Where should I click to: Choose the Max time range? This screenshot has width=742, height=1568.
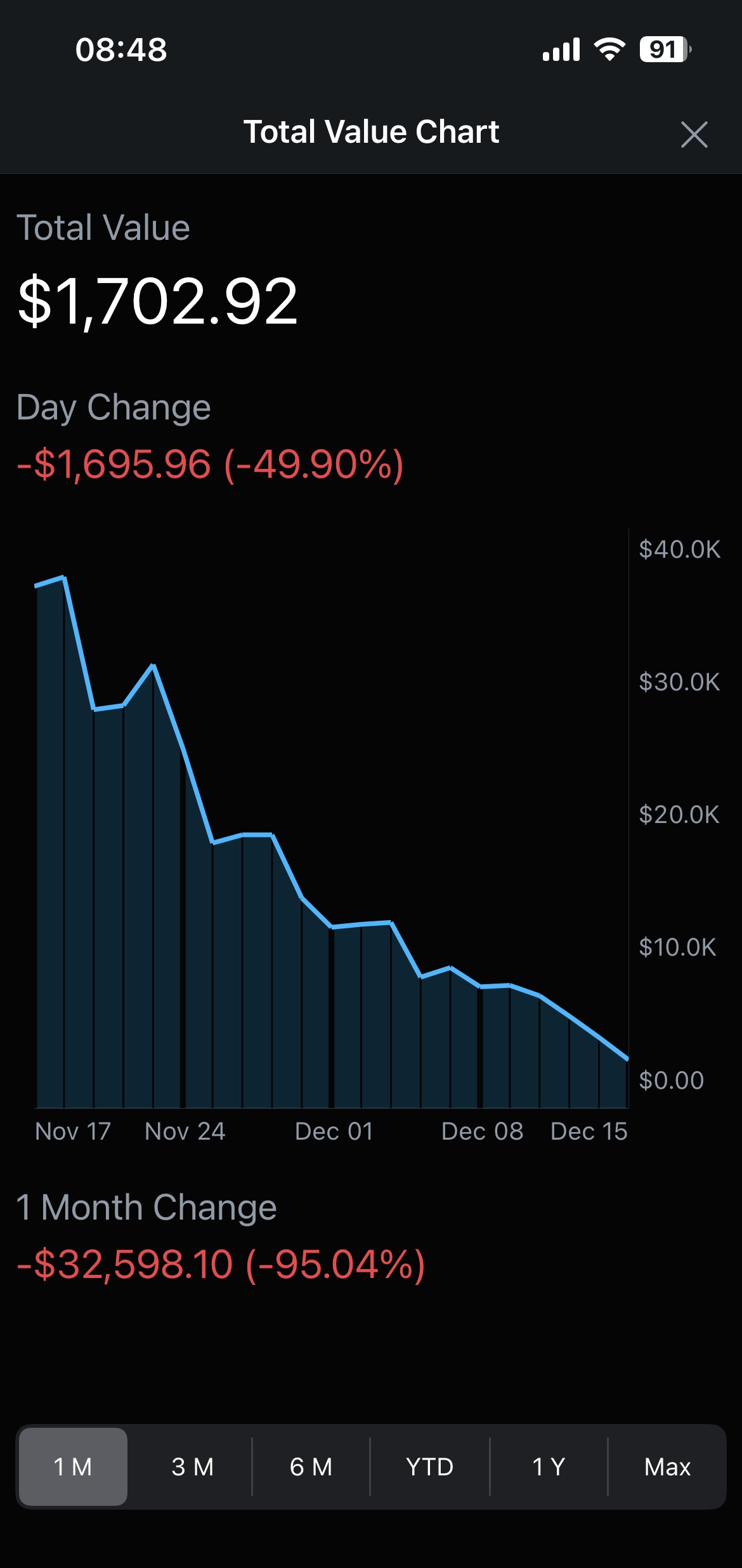point(667,1466)
